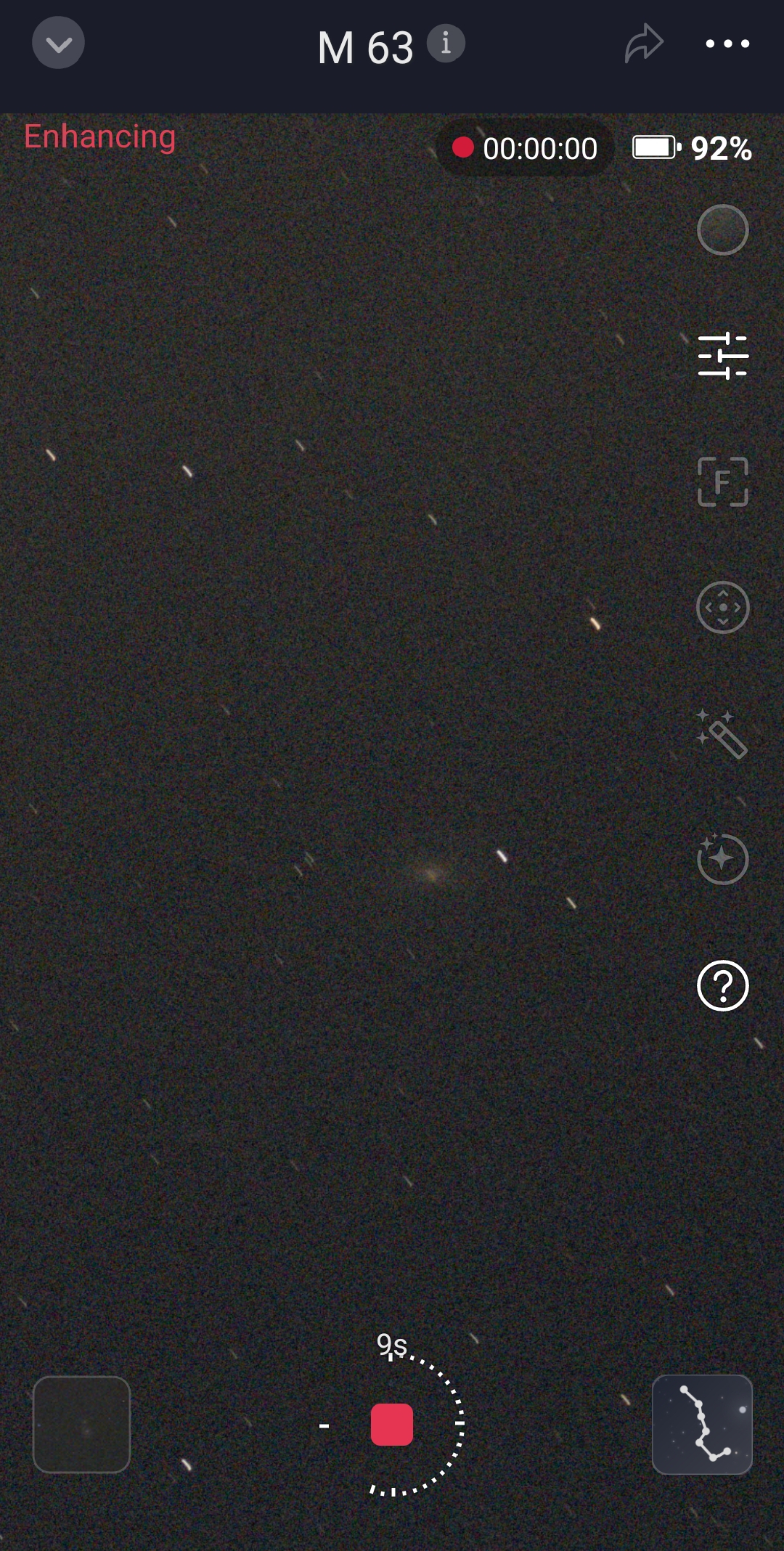The width and height of the screenshot is (784, 1551).
Task: Open the help question mark
Action: coord(722,985)
